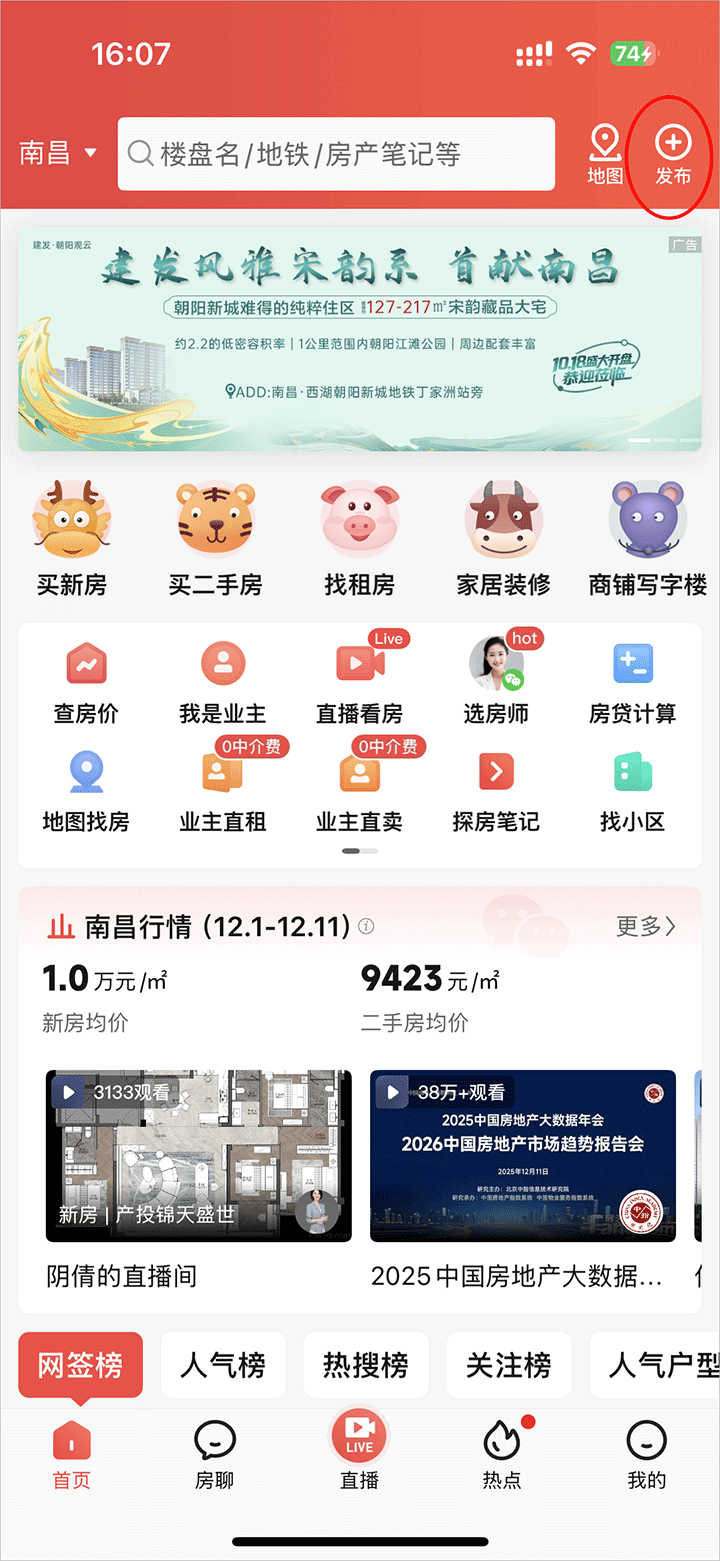Go to 我的 profile tab
This screenshot has width=720, height=1561.
coord(646,1454)
